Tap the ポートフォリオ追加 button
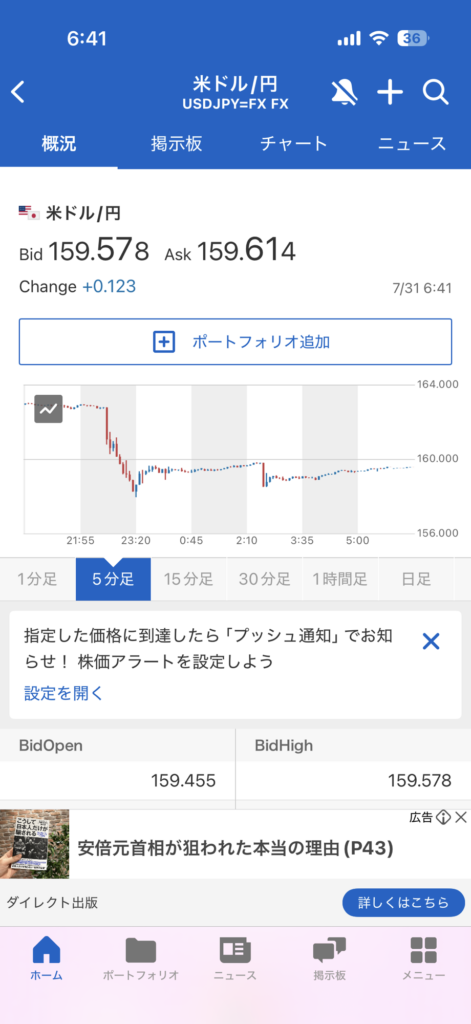 235,342
